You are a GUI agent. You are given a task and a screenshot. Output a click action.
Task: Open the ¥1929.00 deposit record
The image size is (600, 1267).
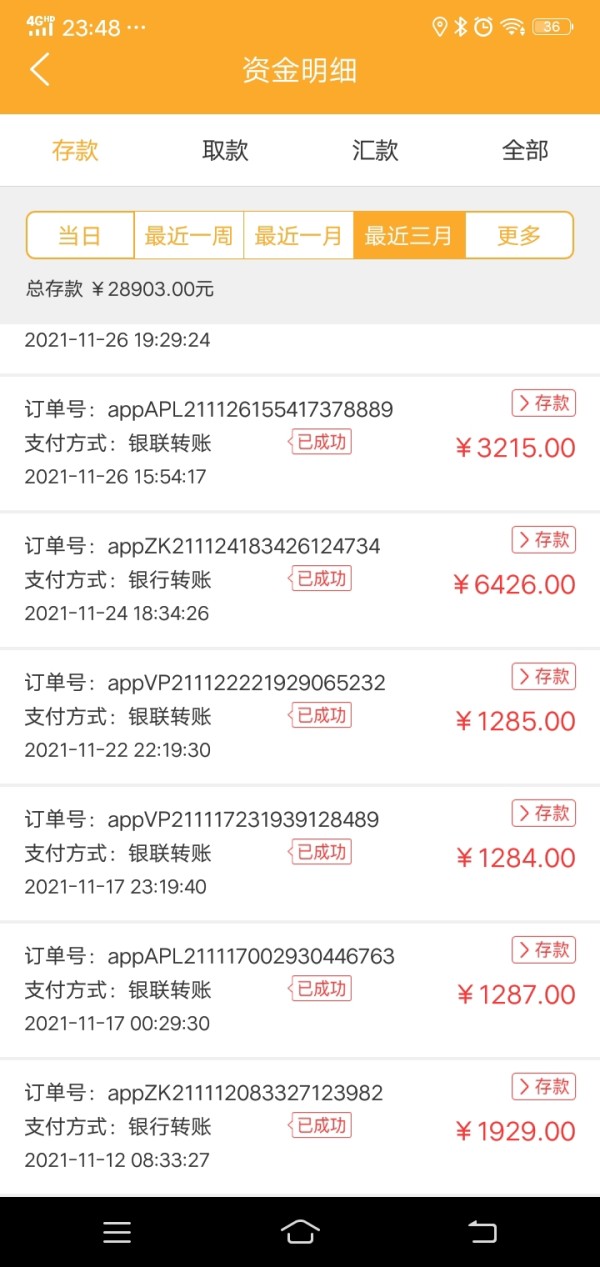pos(300,1128)
